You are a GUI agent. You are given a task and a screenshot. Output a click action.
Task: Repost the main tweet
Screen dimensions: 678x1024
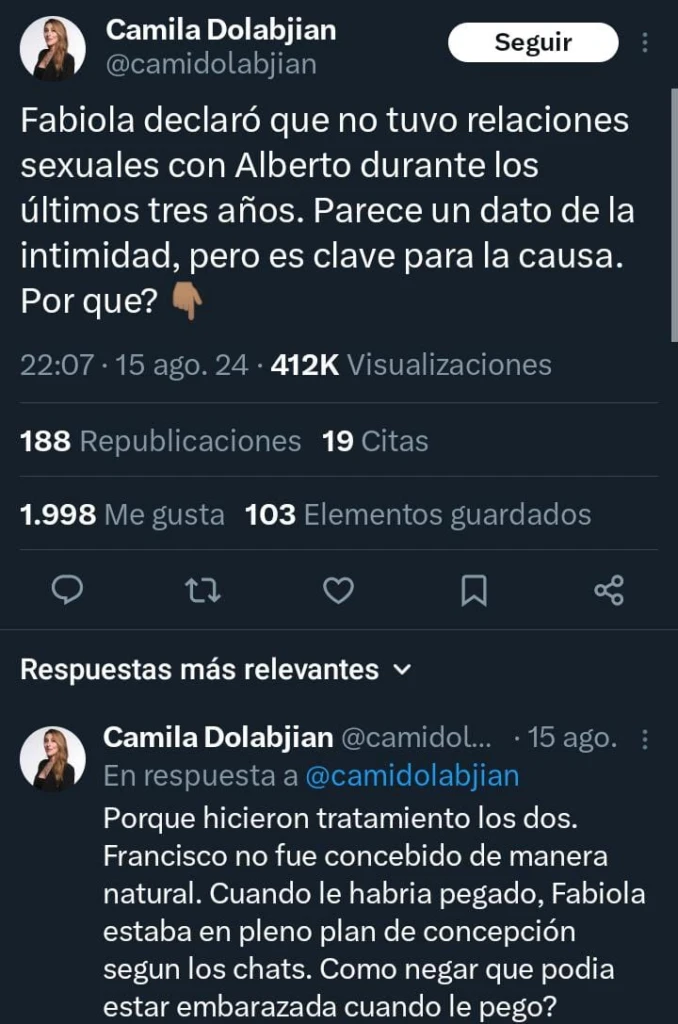coord(203,591)
